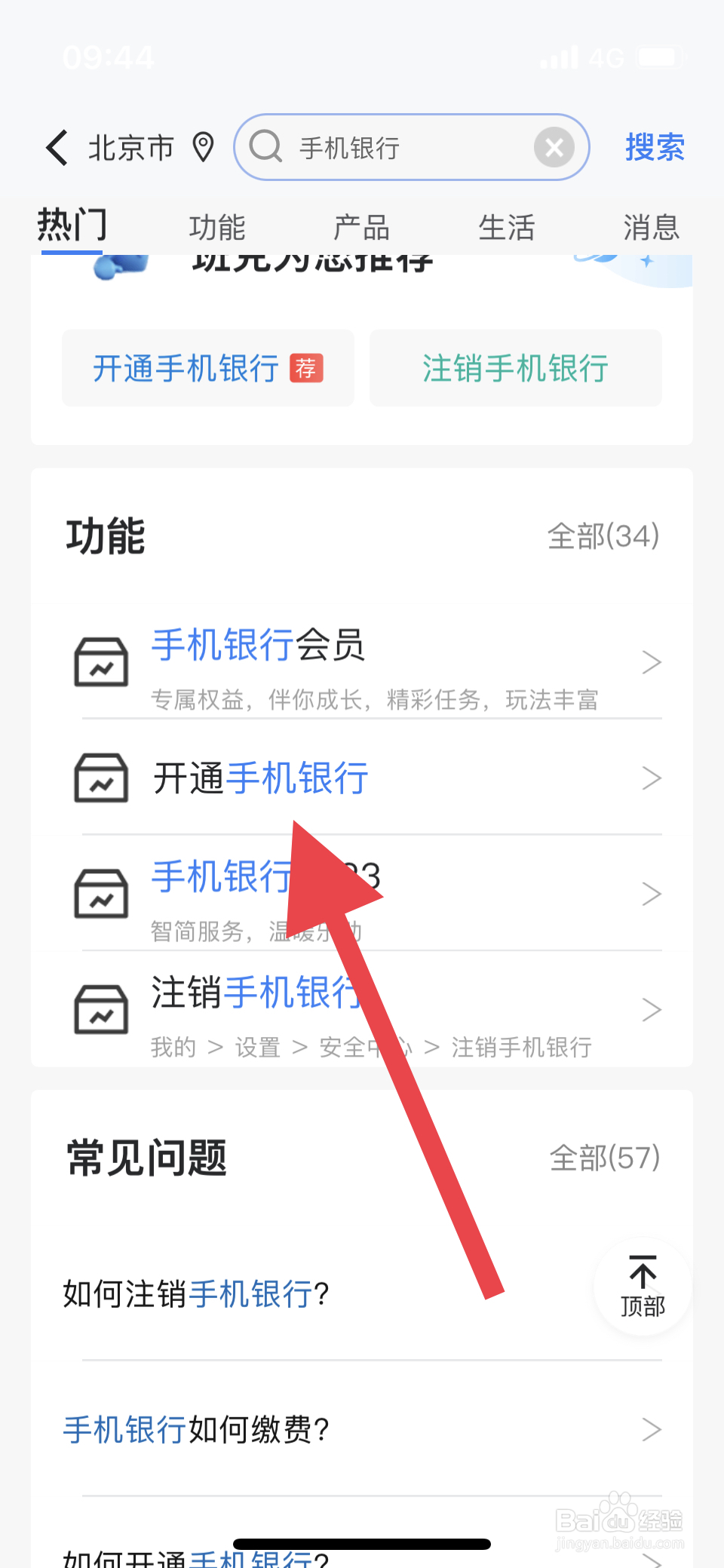Screen dimensions: 724x1568
Task: Switch to the 生活 tab
Action: click(x=507, y=227)
